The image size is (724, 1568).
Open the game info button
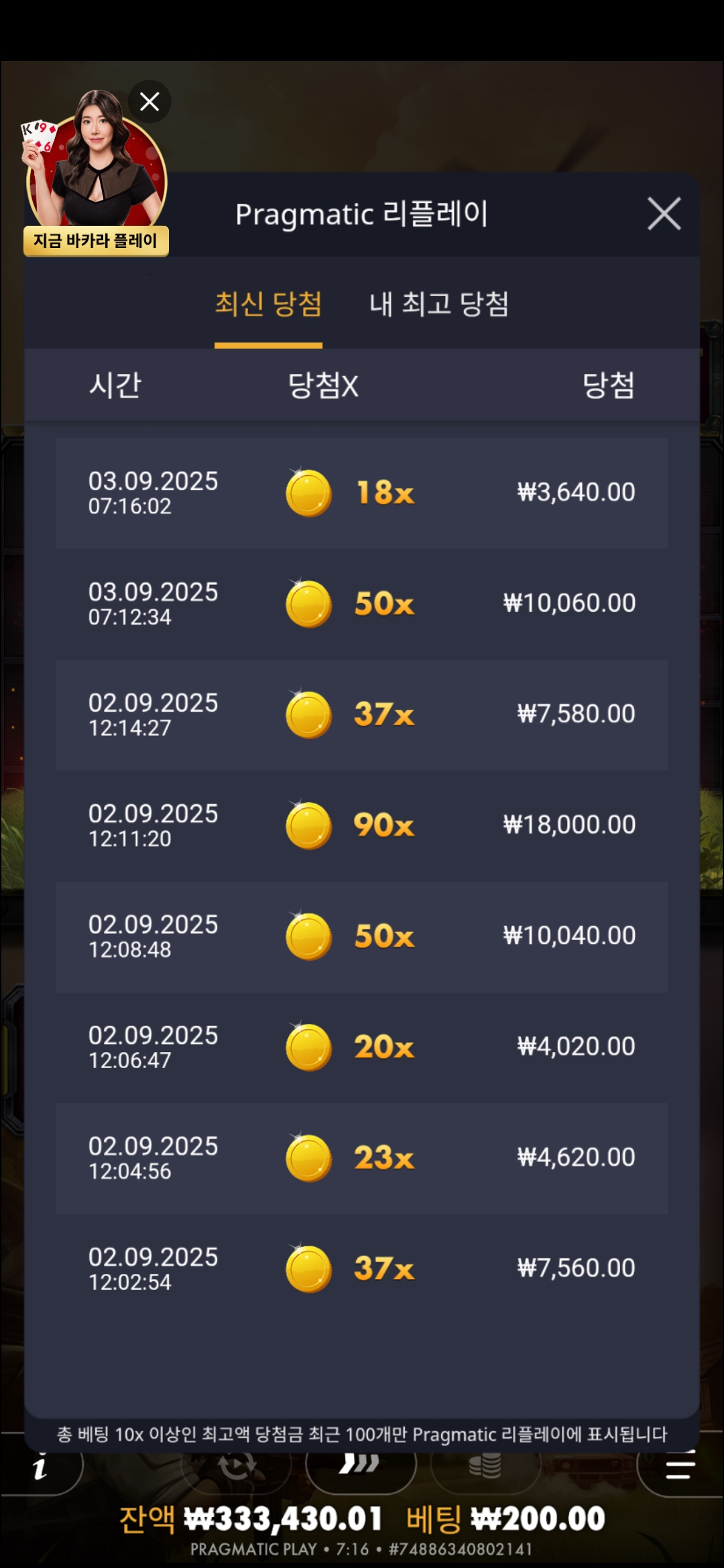[40, 1469]
